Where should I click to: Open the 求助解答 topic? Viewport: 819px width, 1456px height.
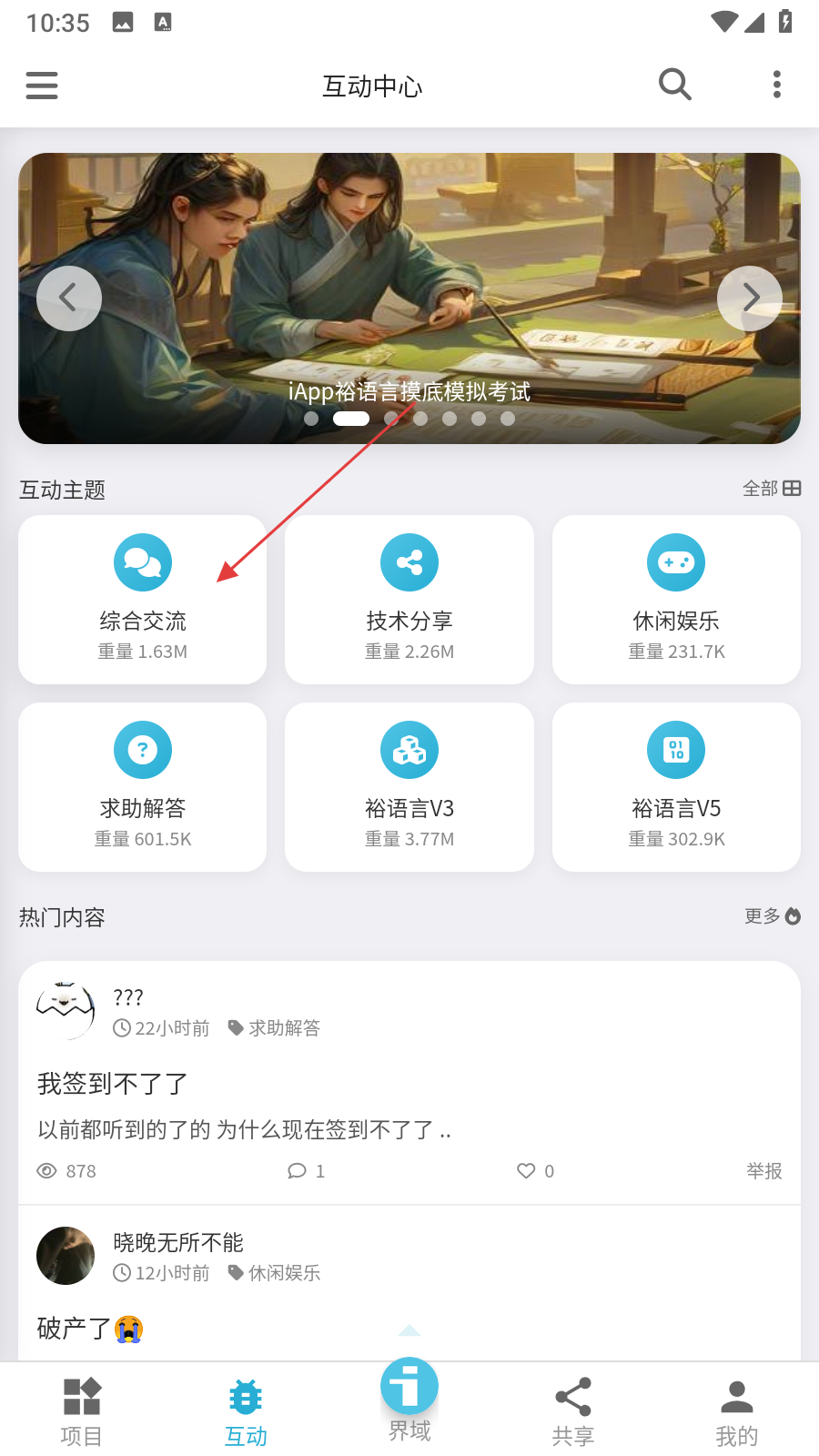143,786
